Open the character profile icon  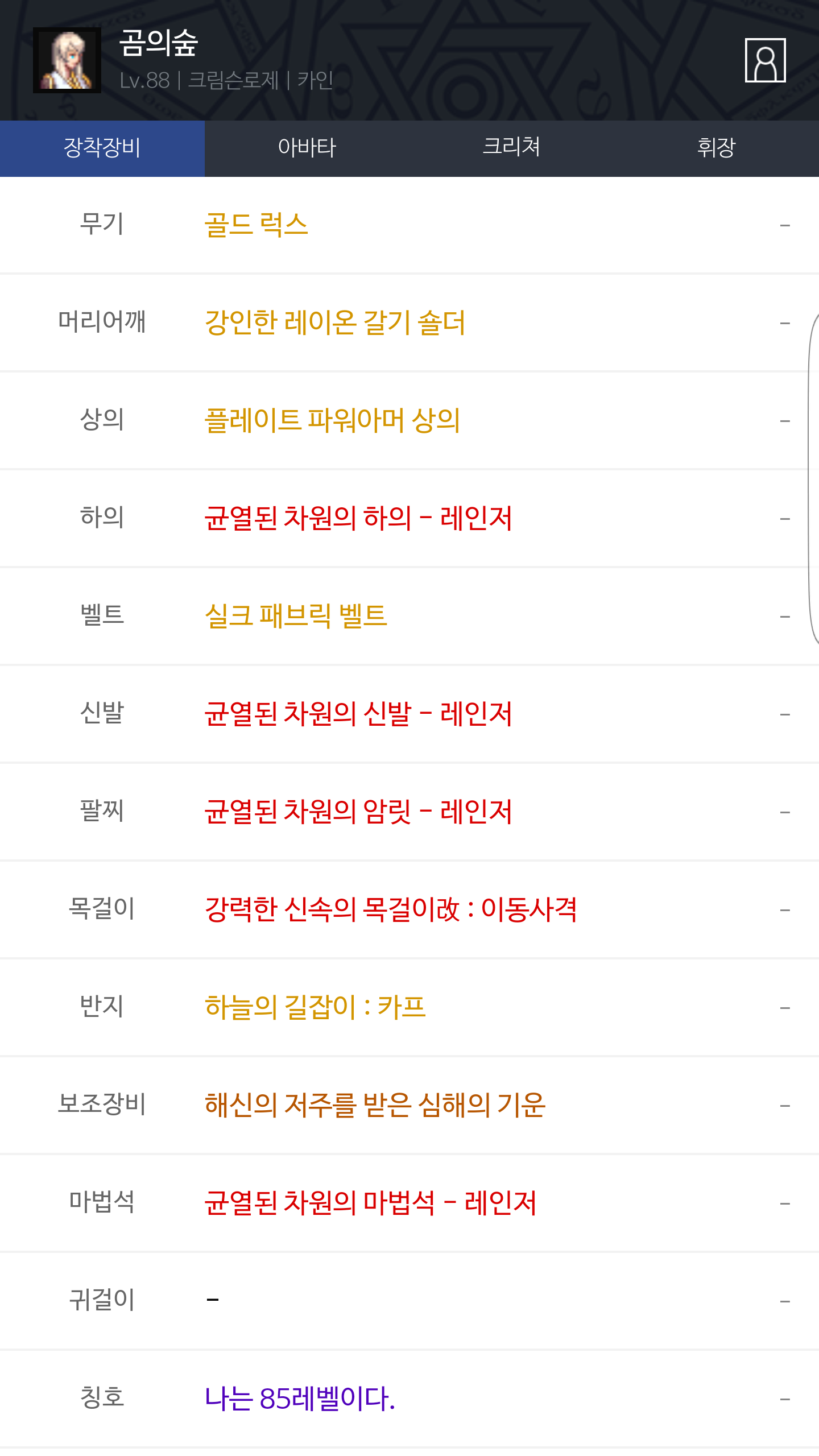coord(765,60)
